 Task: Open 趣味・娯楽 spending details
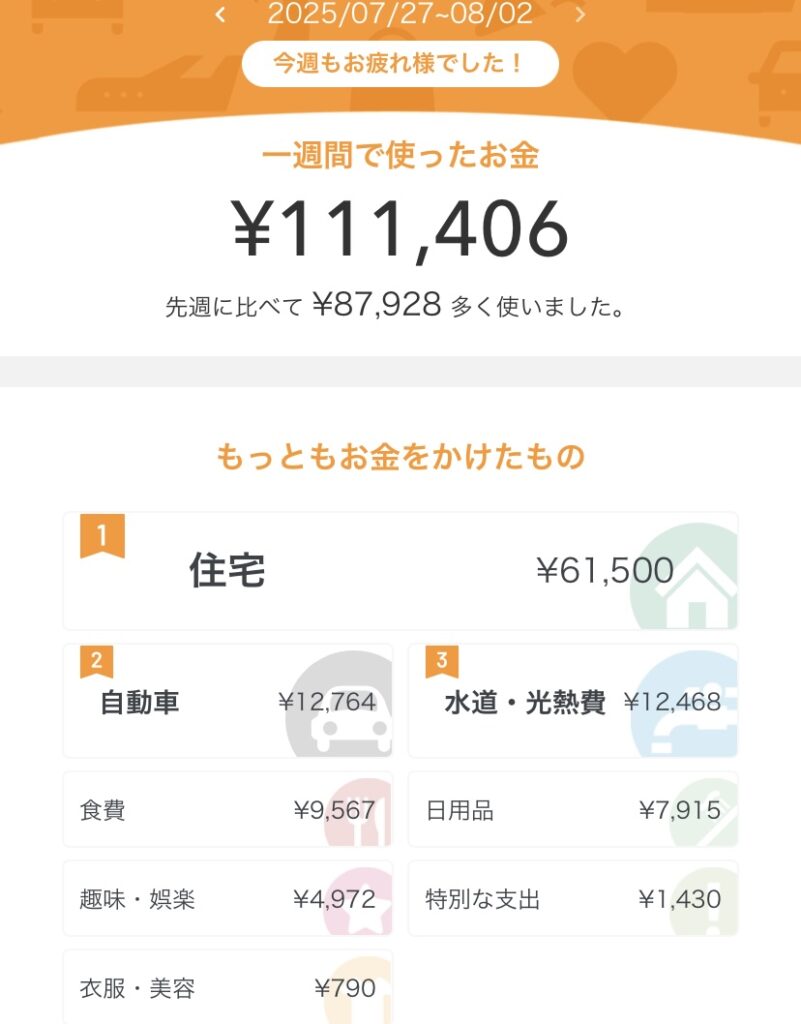[x=228, y=899]
